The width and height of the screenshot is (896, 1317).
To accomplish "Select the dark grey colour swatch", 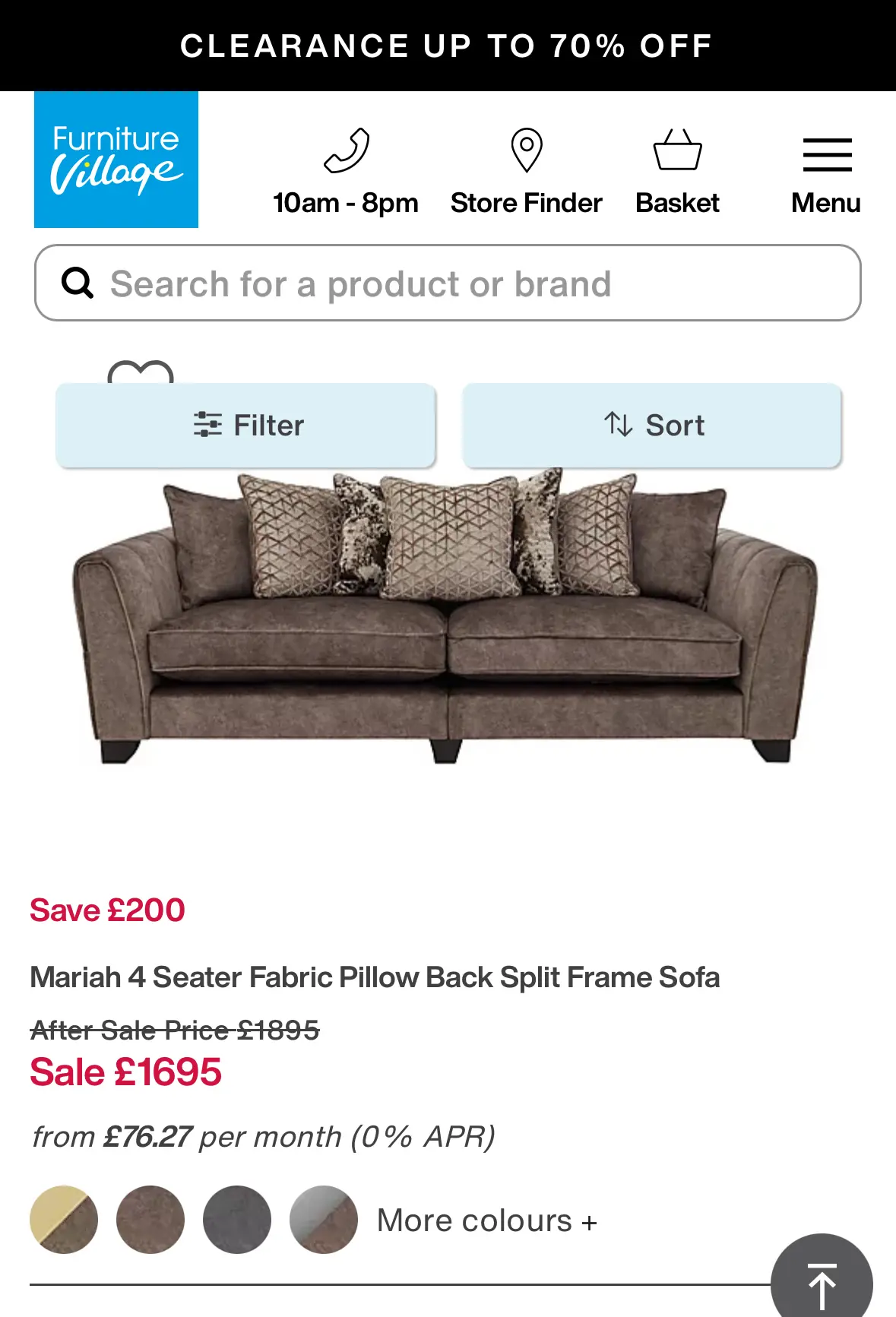I will tap(237, 1220).
